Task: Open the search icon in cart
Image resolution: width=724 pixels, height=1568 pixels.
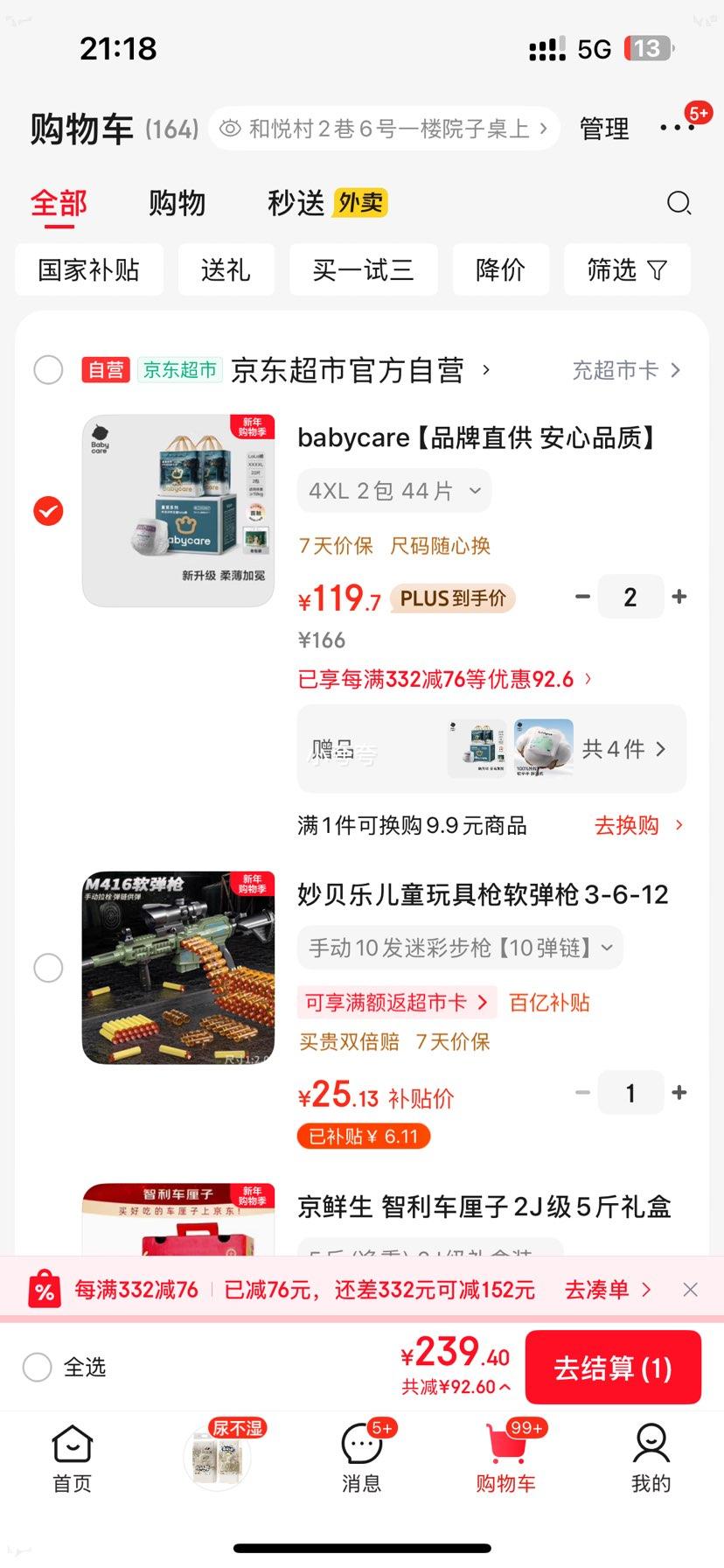Action: point(679,203)
